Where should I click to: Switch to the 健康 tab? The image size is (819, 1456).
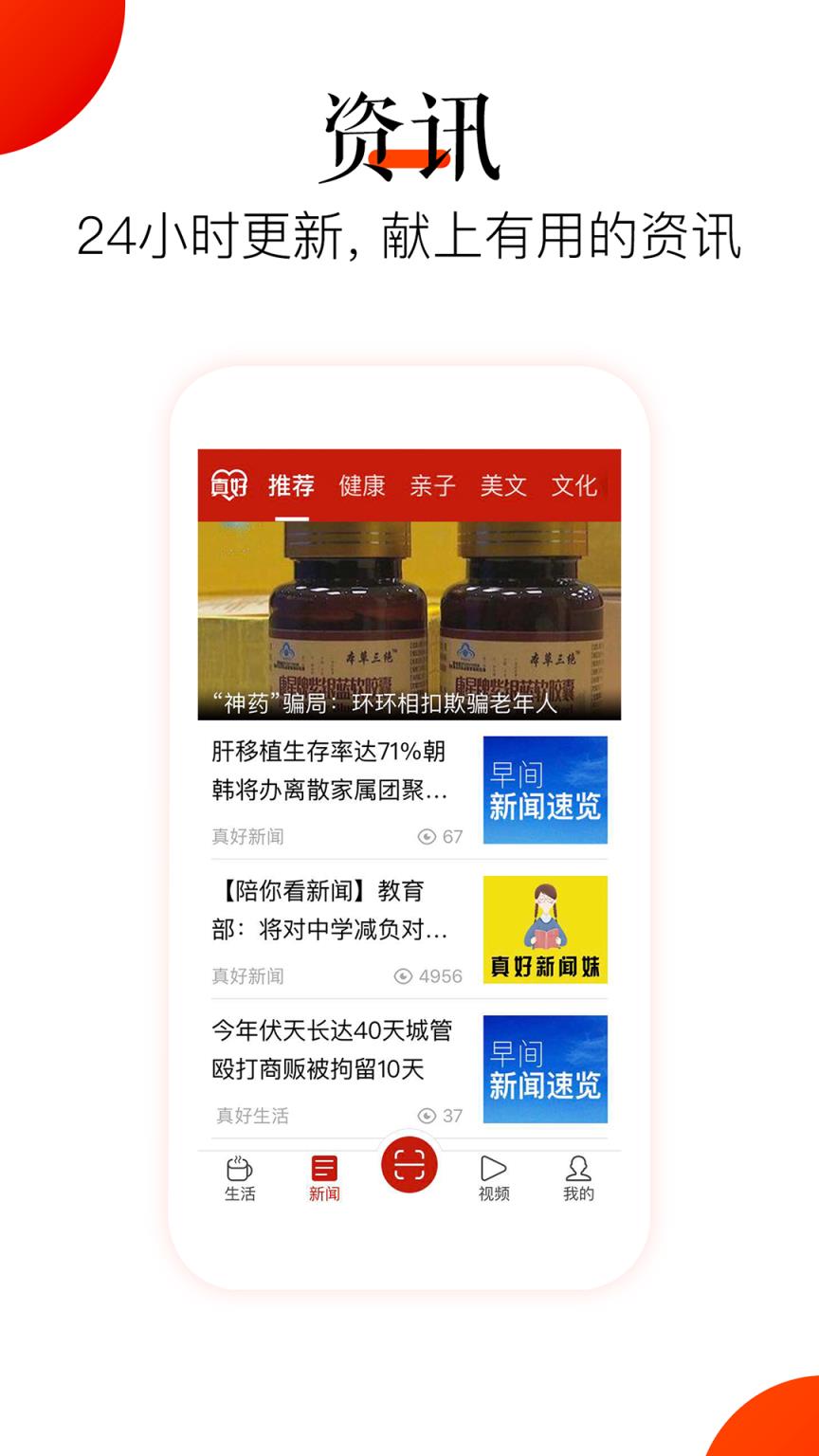(362, 486)
